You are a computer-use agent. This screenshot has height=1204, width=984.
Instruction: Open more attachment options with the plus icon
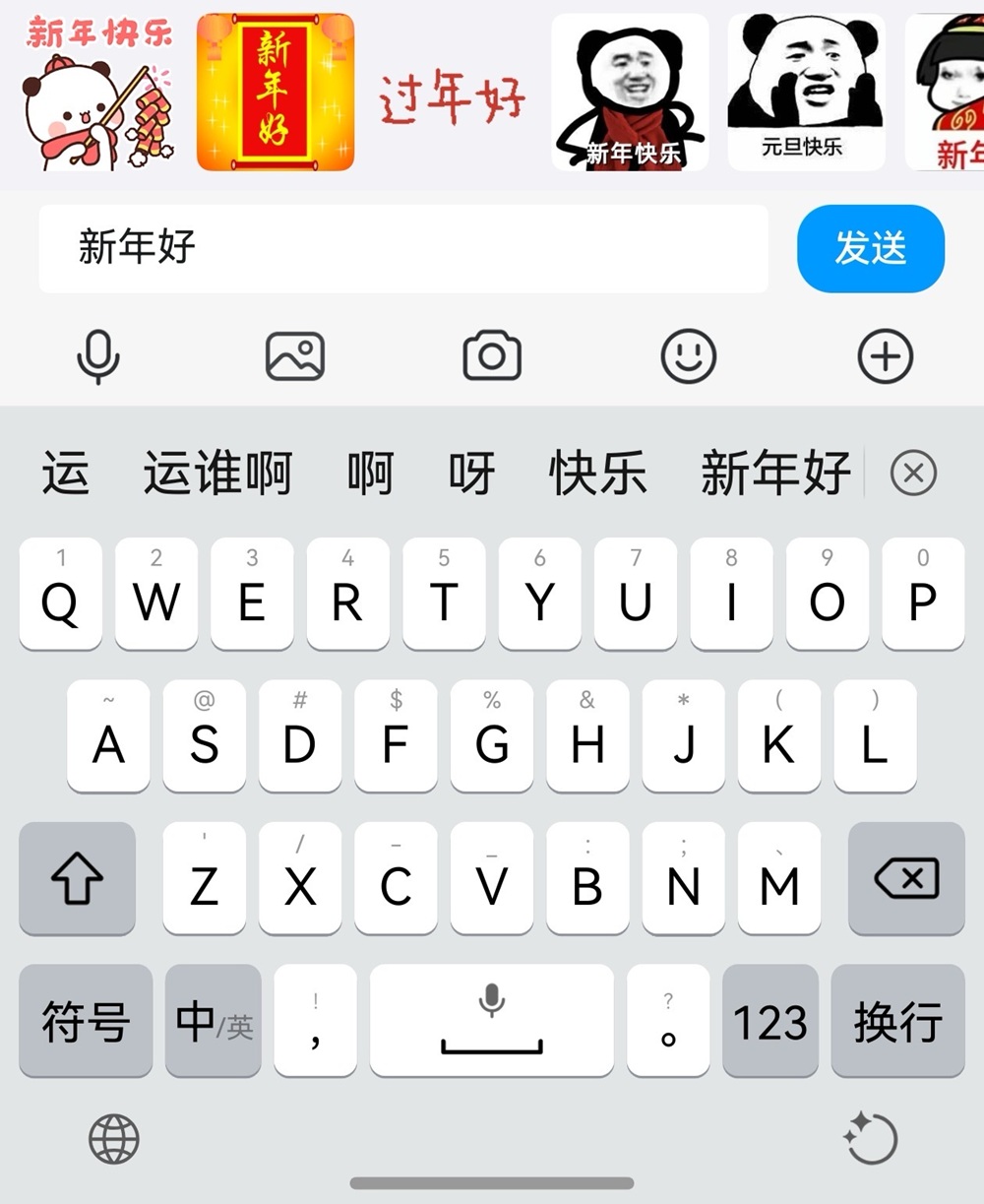pyautogui.click(x=886, y=356)
